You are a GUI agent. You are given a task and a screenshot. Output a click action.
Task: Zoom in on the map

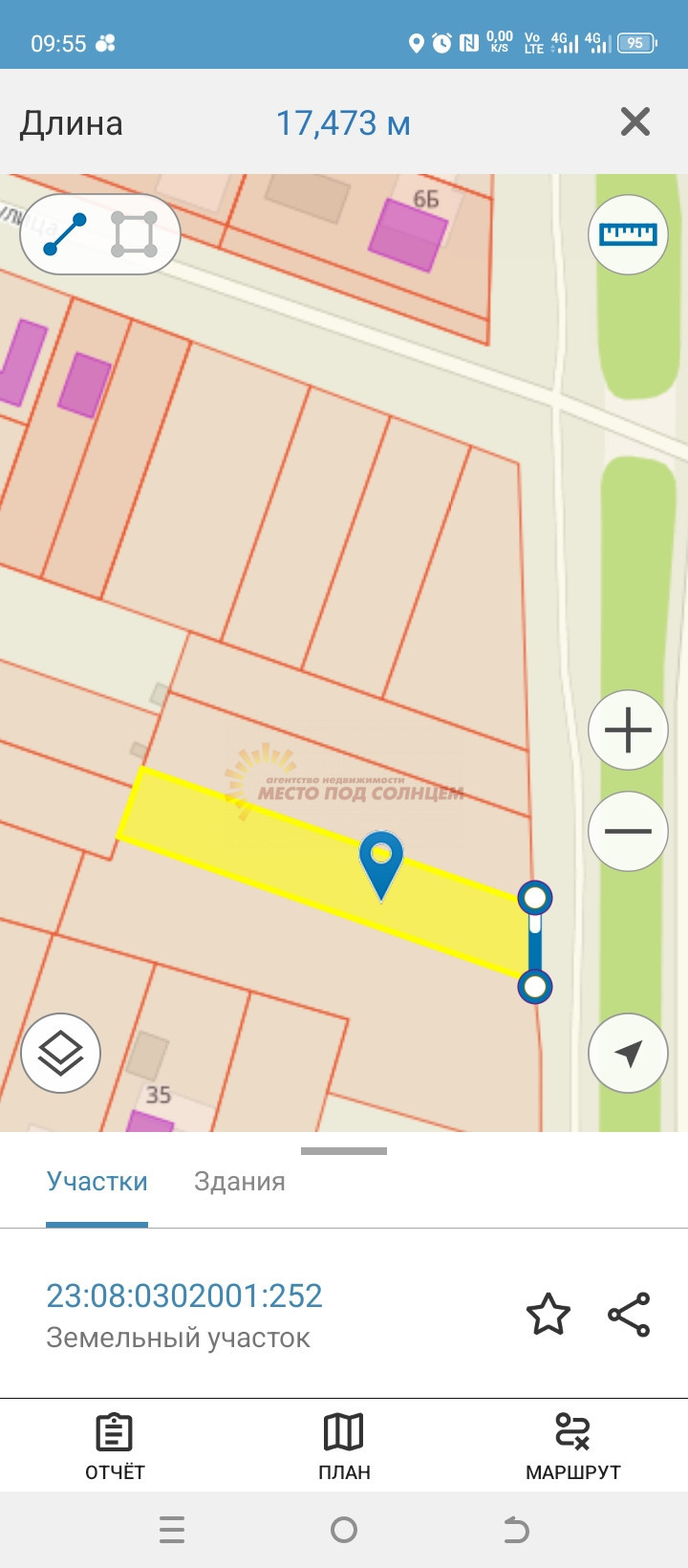click(628, 730)
